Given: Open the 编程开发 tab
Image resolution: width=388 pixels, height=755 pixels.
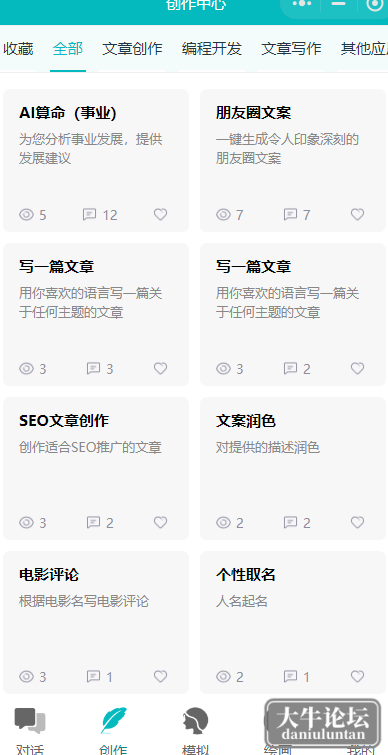Looking at the screenshot, I should tap(212, 49).
